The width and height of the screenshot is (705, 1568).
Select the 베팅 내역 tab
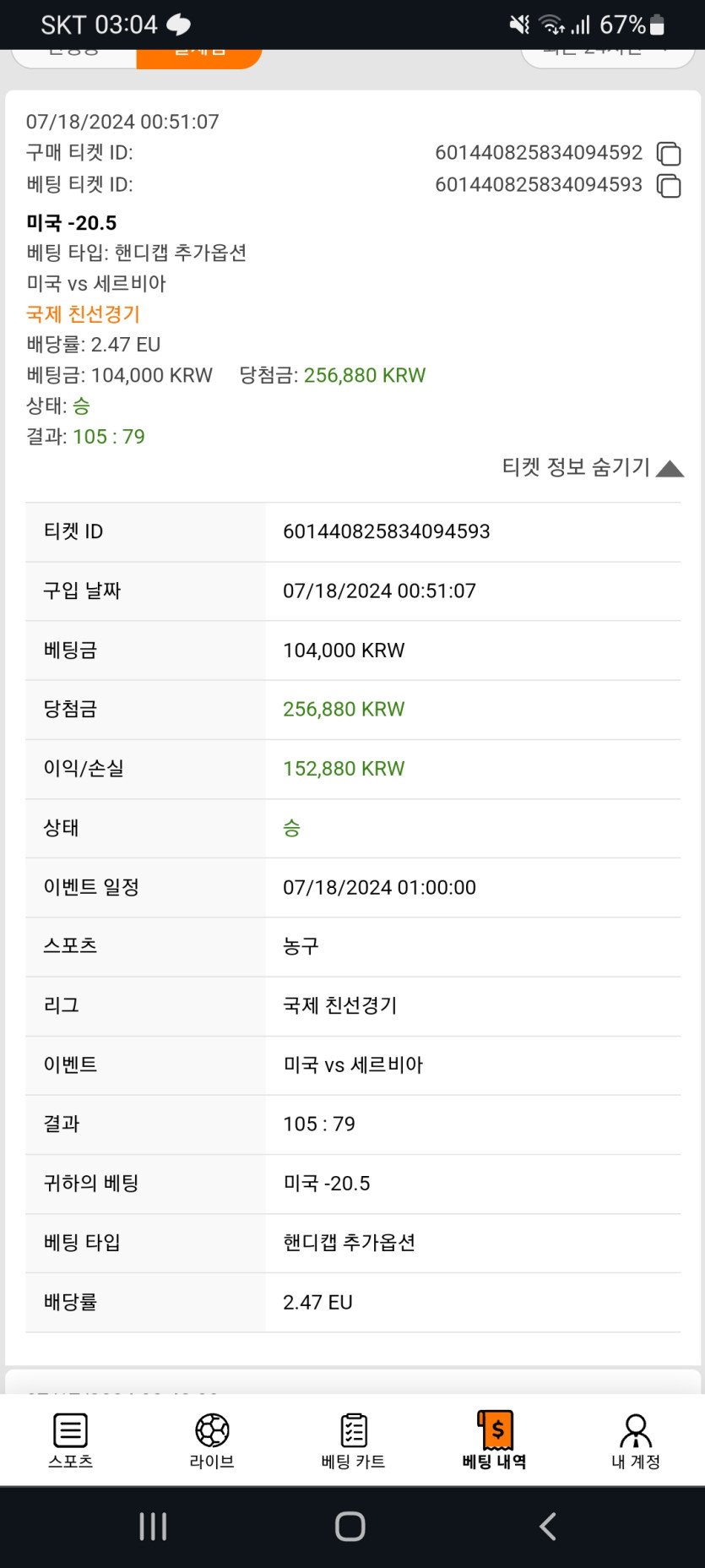point(494,1440)
